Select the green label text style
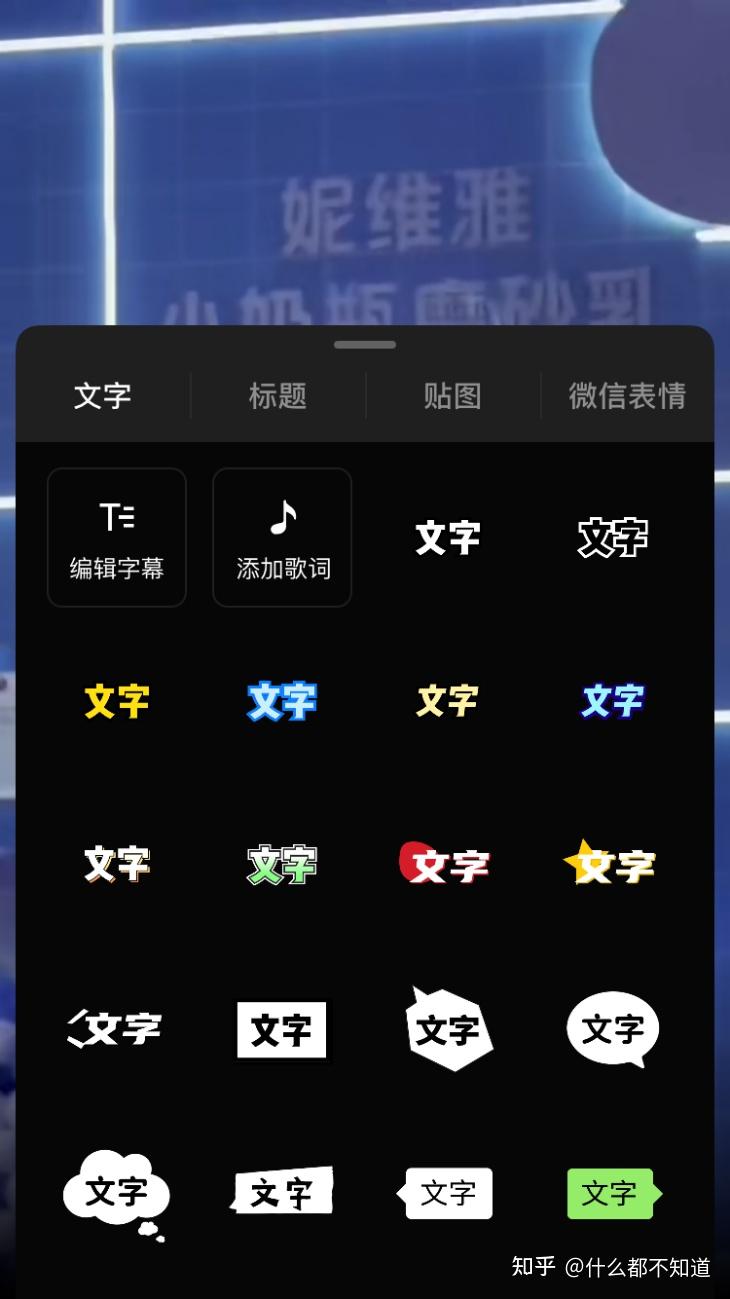Image resolution: width=730 pixels, height=1299 pixels. pyautogui.click(x=610, y=1193)
